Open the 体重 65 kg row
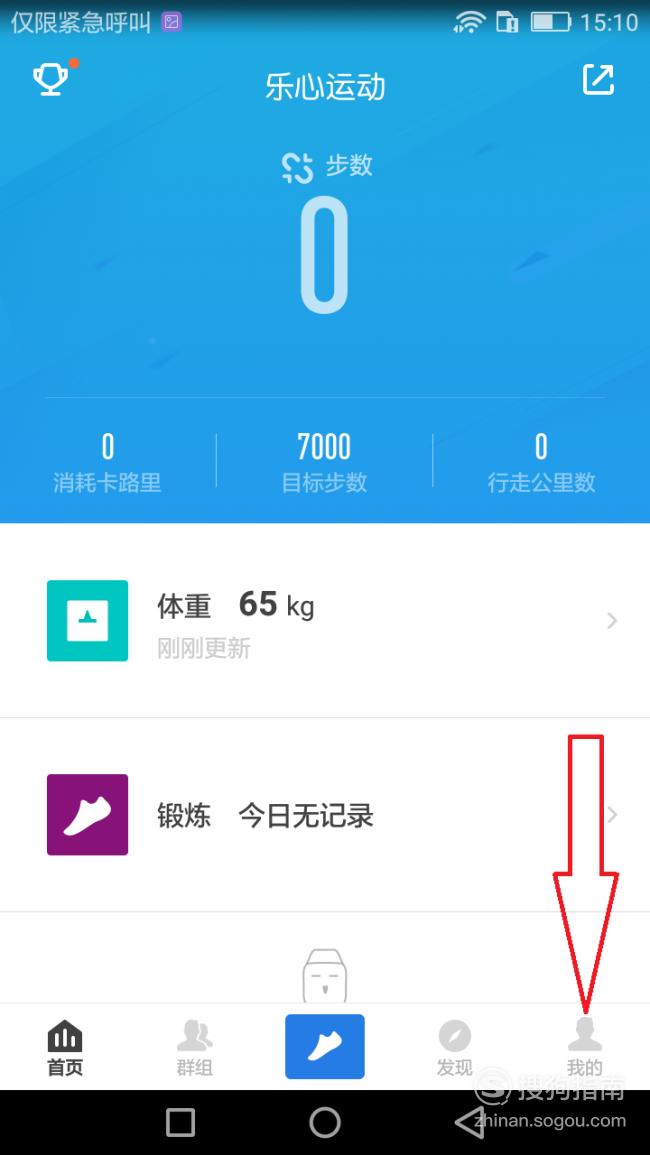 click(x=324, y=620)
